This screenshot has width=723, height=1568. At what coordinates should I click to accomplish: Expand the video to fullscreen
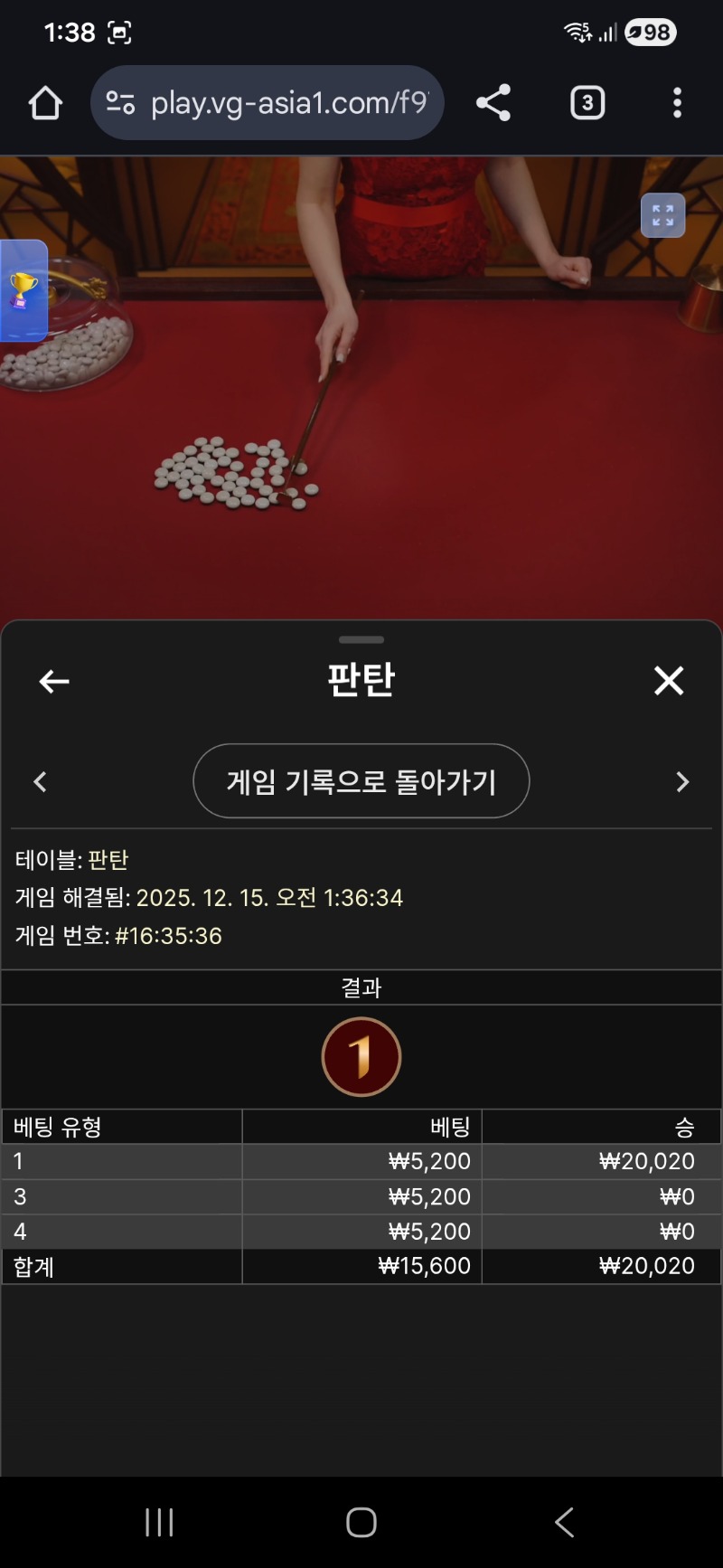coord(662,216)
